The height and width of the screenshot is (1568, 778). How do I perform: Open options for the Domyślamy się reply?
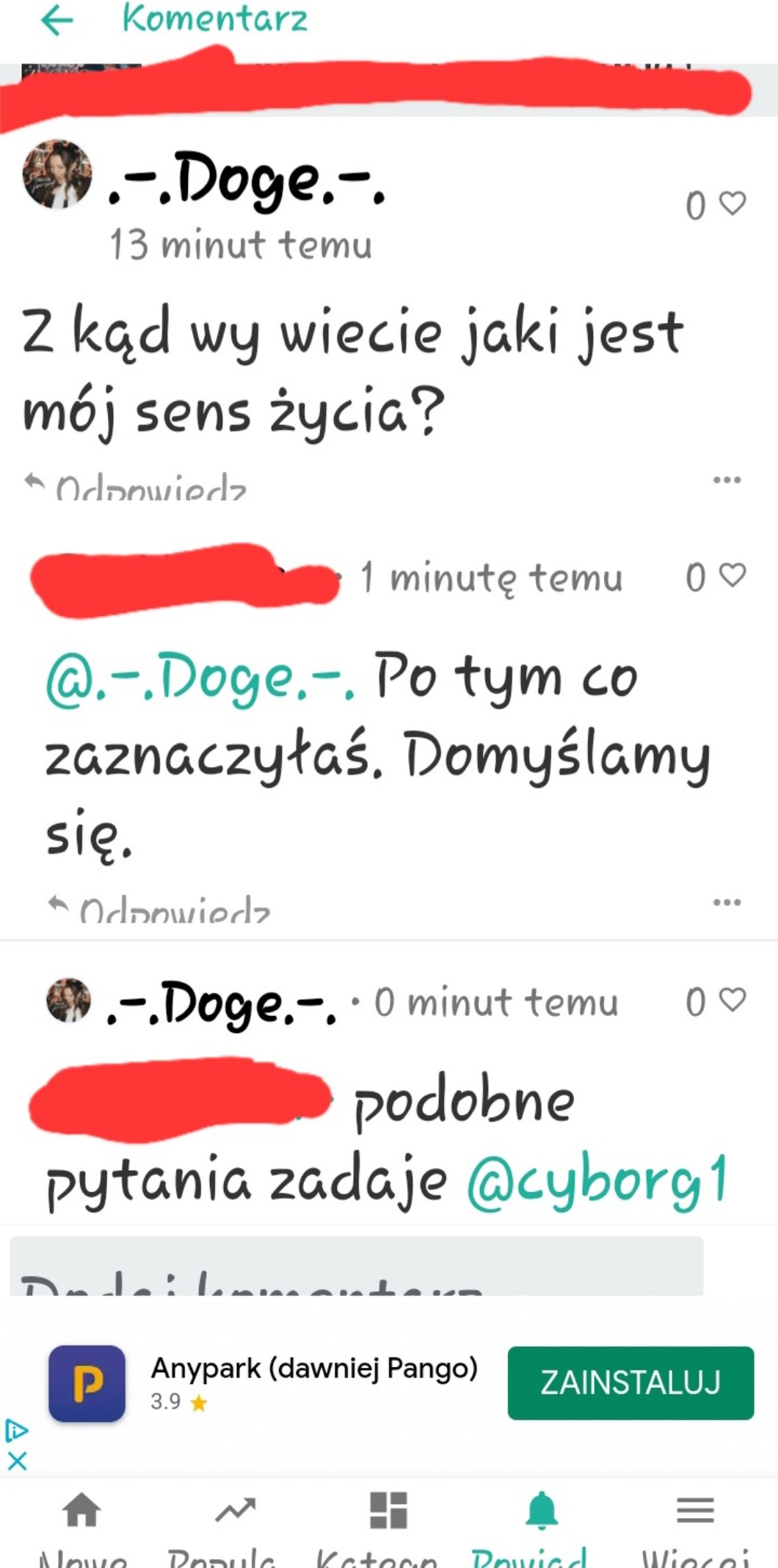(727, 902)
